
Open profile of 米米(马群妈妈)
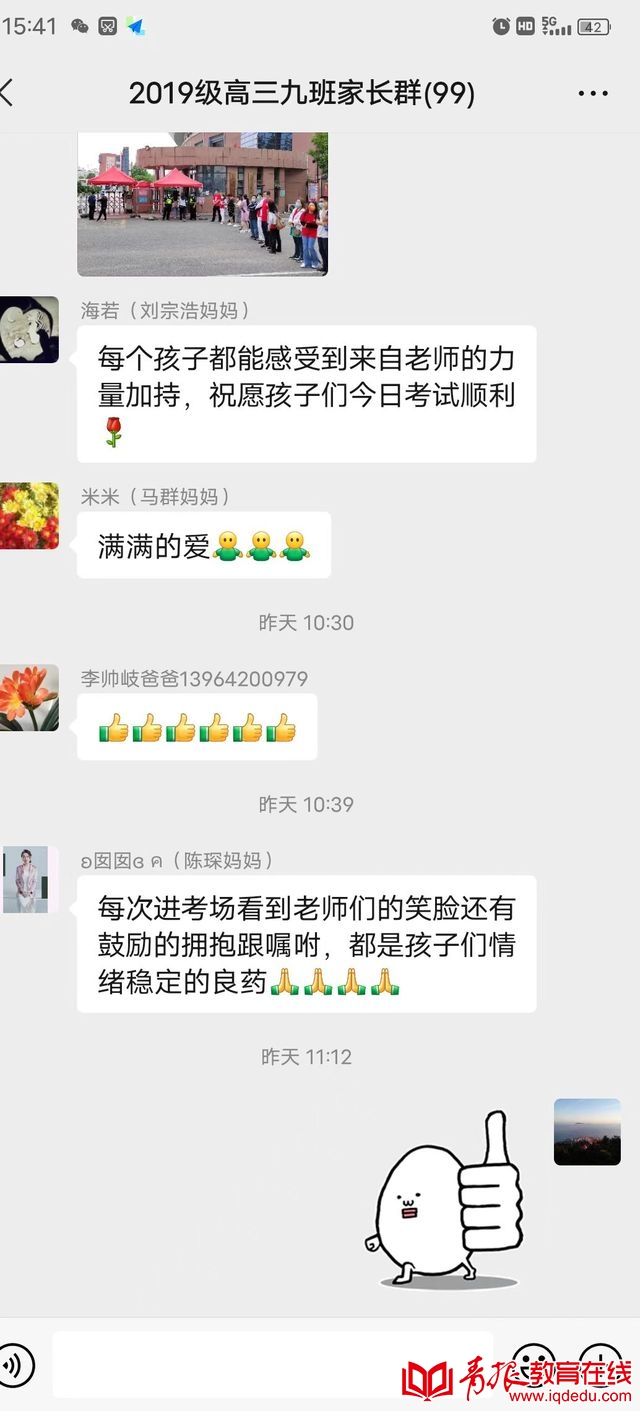(x=28, y=516)
